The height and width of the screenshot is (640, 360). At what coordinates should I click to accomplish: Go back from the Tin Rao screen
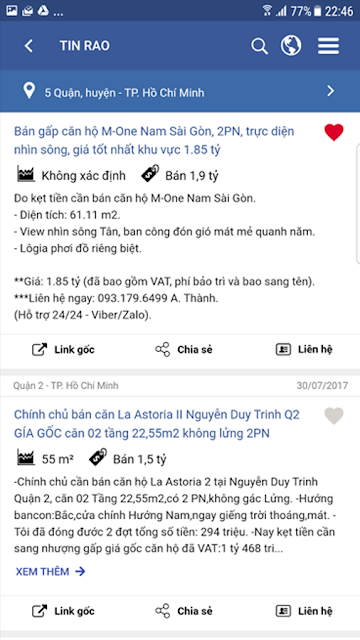coord(29,46)
